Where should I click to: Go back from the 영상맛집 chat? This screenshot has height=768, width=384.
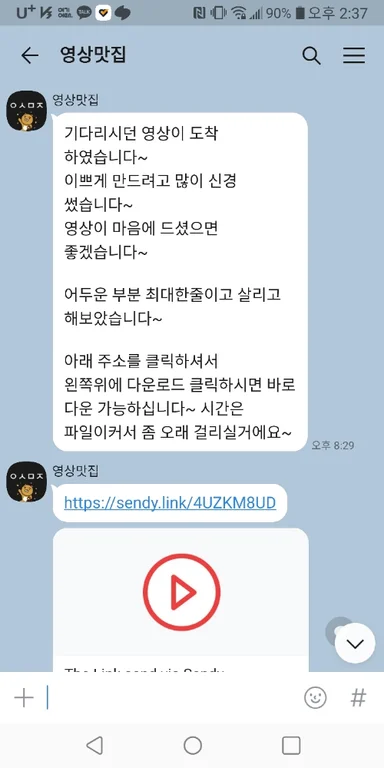[29, 56]
